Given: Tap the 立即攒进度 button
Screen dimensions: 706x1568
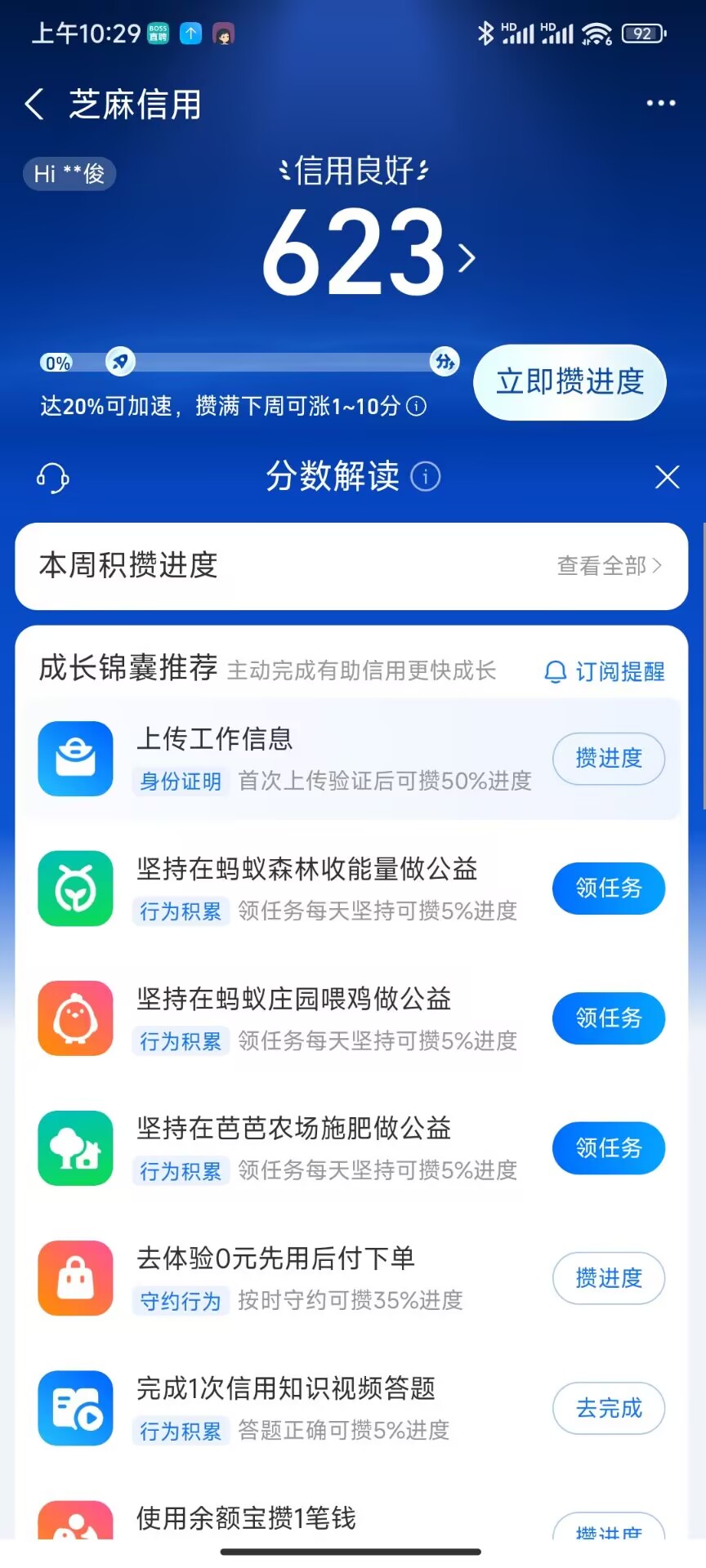Looking at the screenshot, I should pyautogui.click(x=570, y=382).
